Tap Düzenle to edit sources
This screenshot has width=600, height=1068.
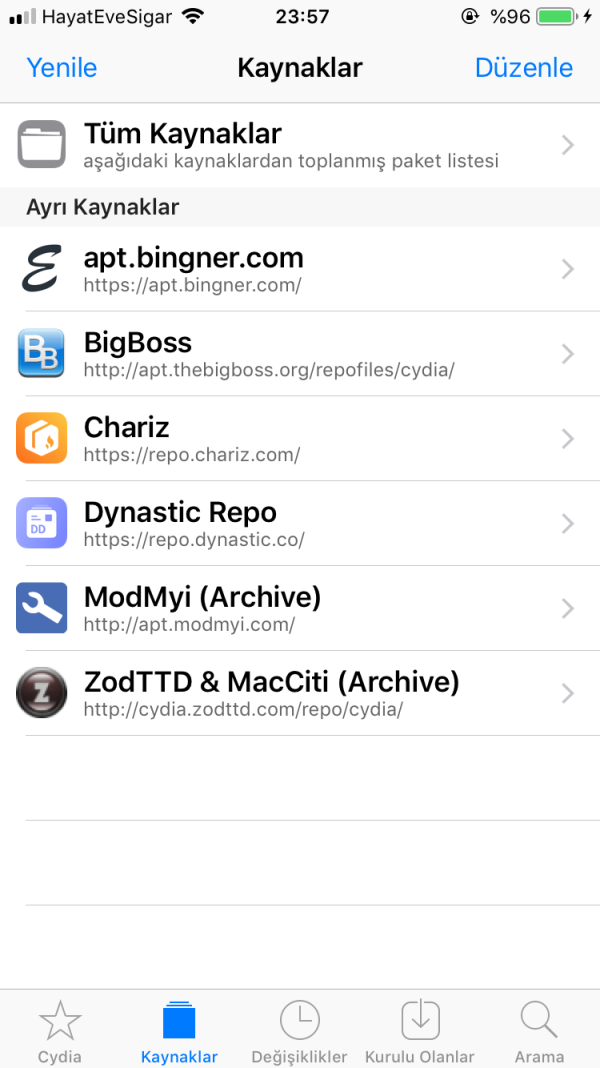pos(523,67)
